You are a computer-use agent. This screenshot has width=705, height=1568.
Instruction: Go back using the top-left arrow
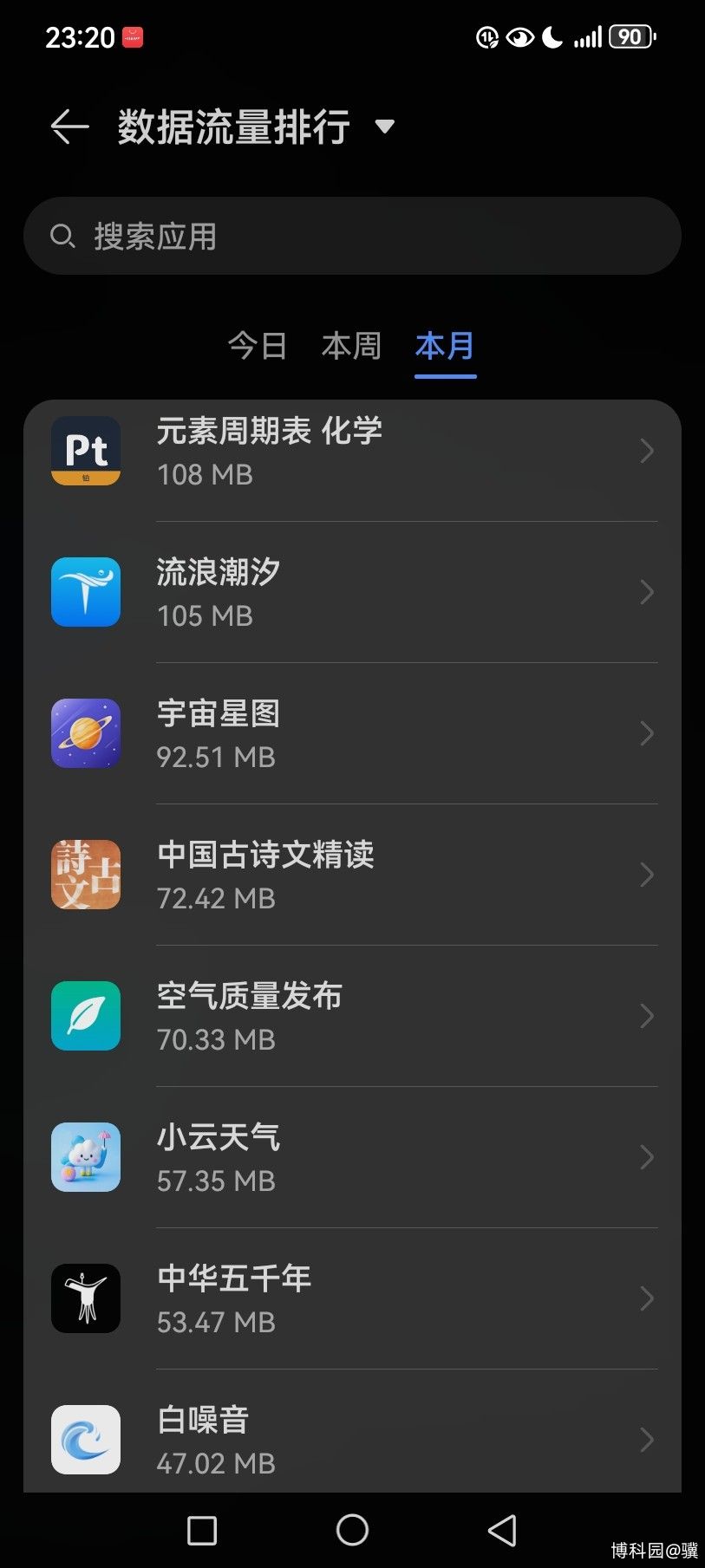(x=70, y=127)
